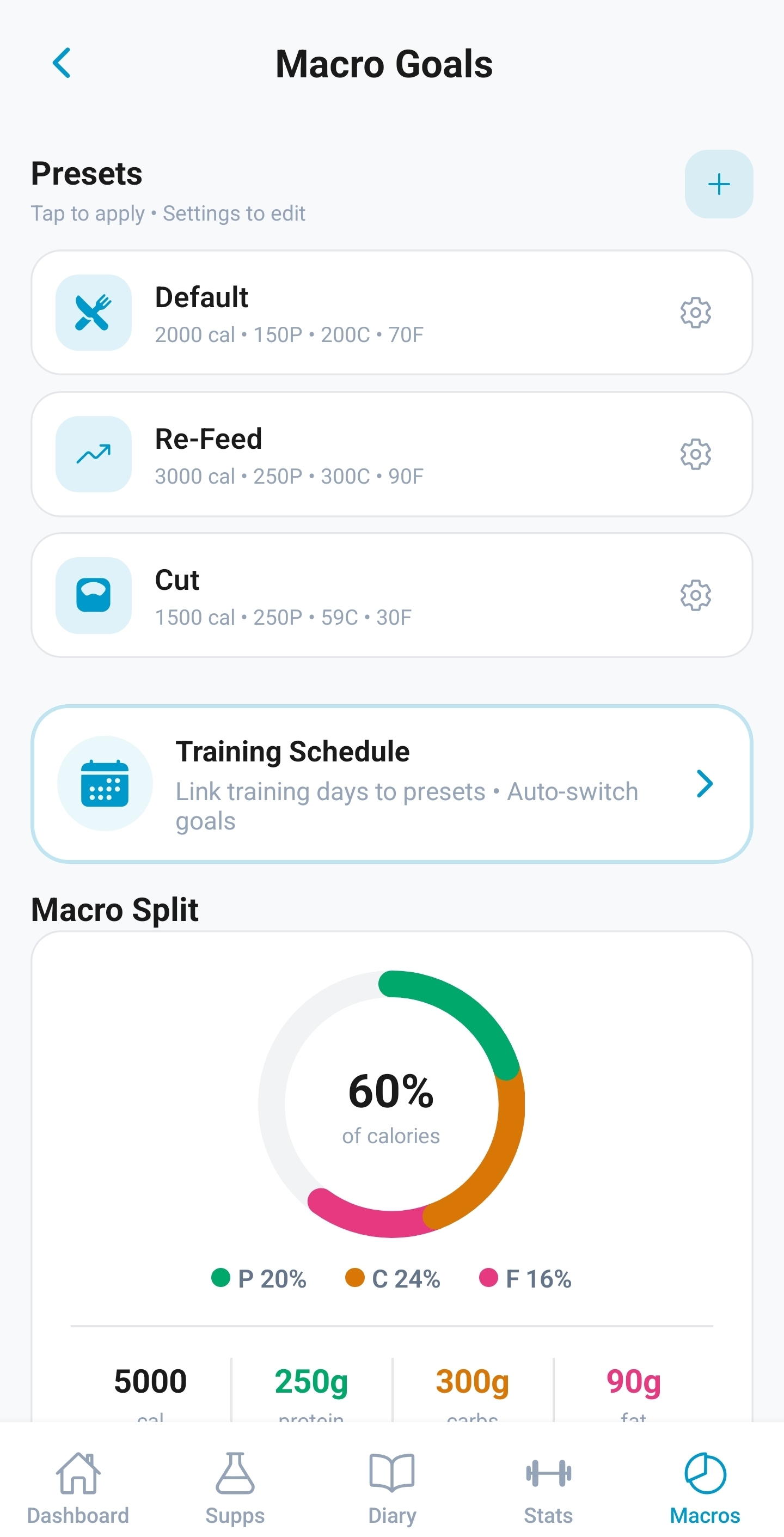Viewport: 784px width, 1537px height.
Task: Open the Stats dumbbell icon
Action: 548,1471
